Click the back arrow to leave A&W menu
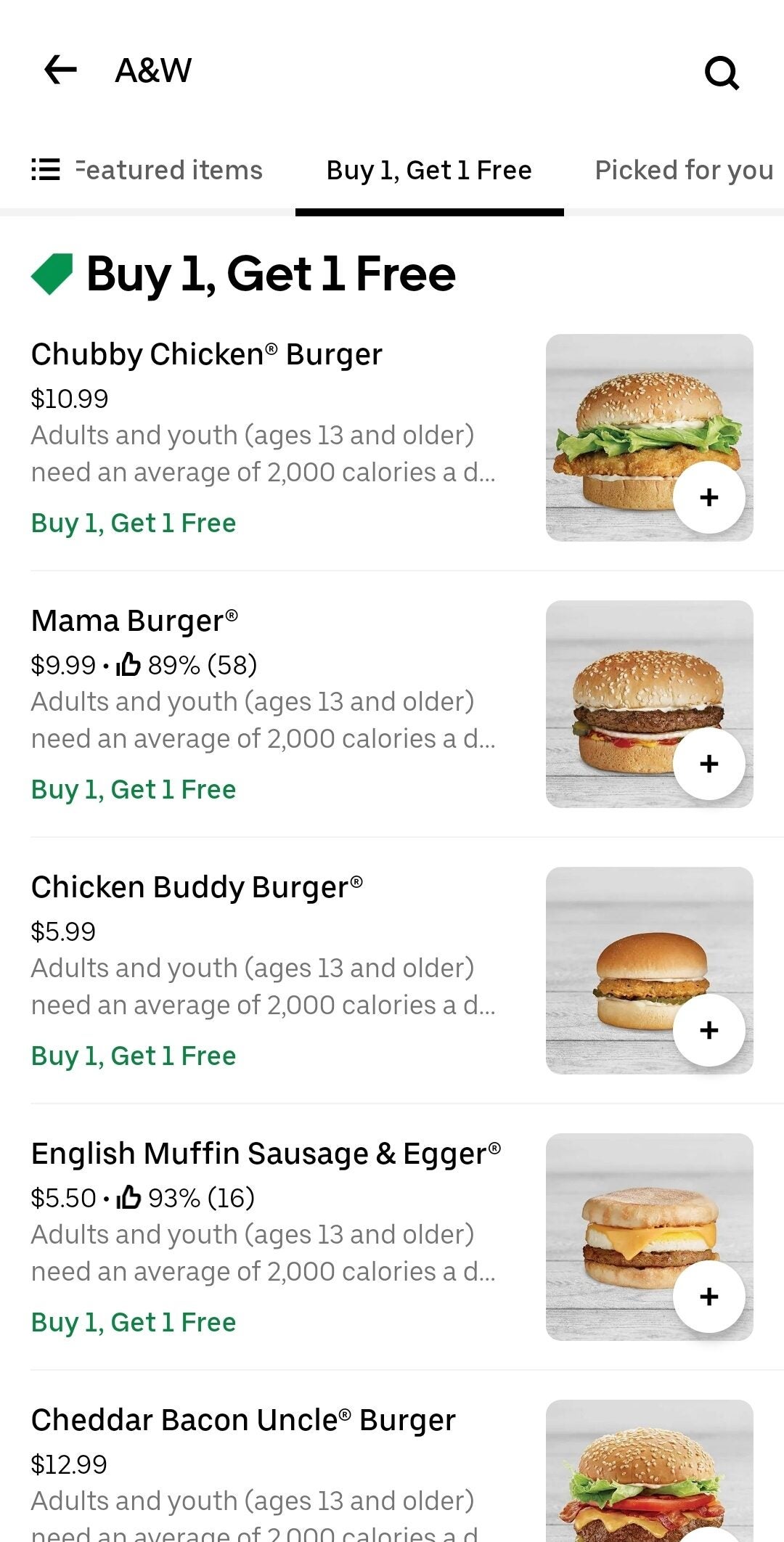 (x=60, y=70)
